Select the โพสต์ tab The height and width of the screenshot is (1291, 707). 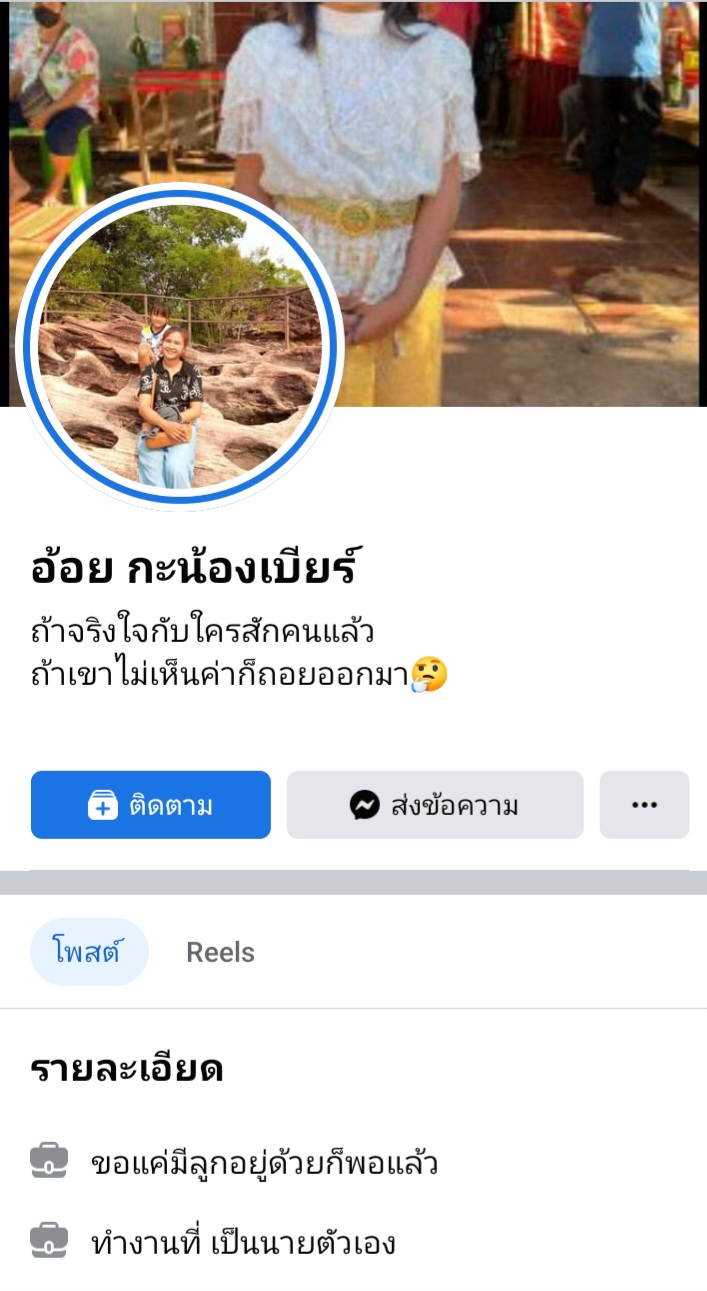89,952
